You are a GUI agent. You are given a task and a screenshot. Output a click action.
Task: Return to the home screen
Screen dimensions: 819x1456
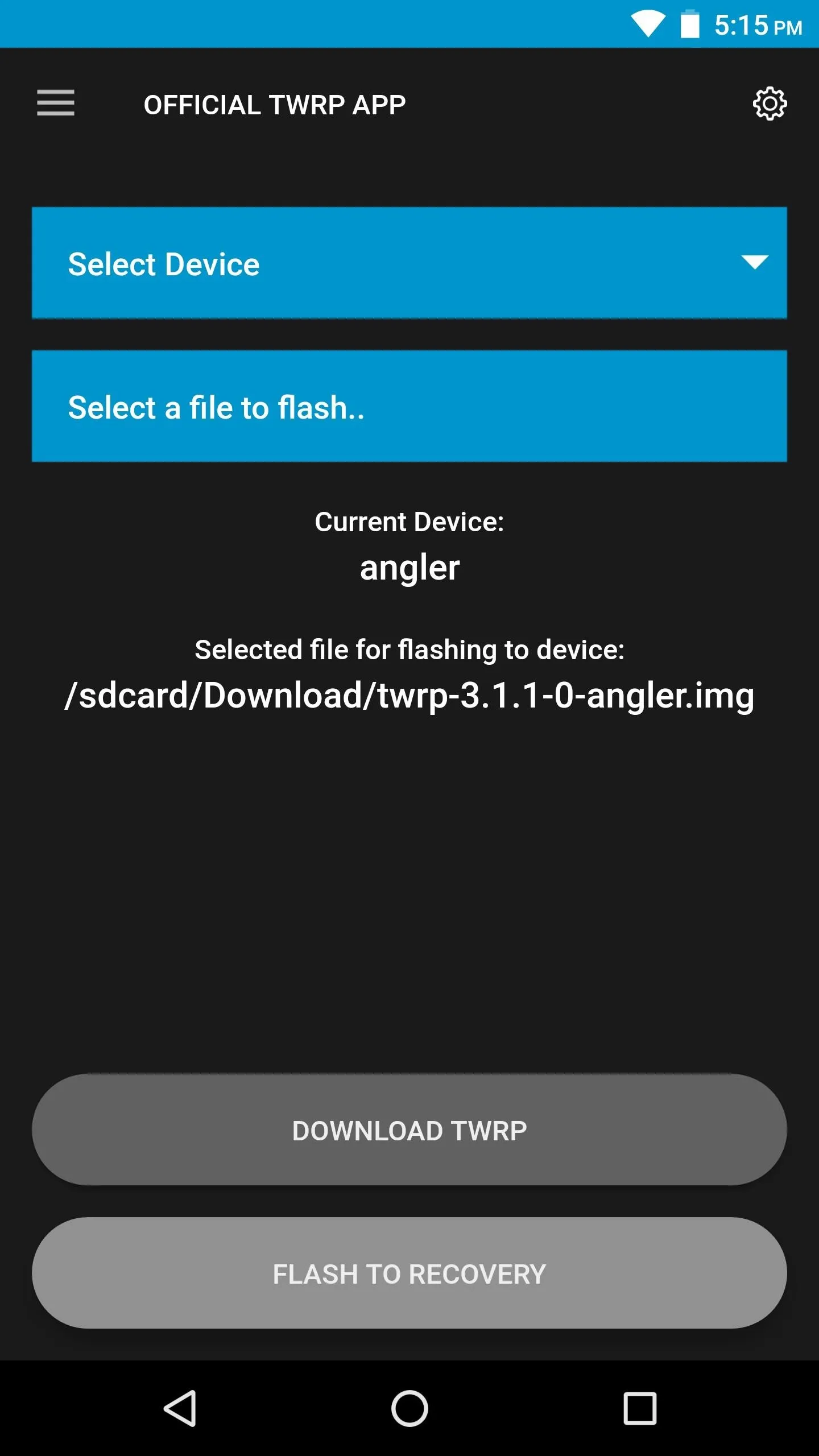coord(409,1408)
